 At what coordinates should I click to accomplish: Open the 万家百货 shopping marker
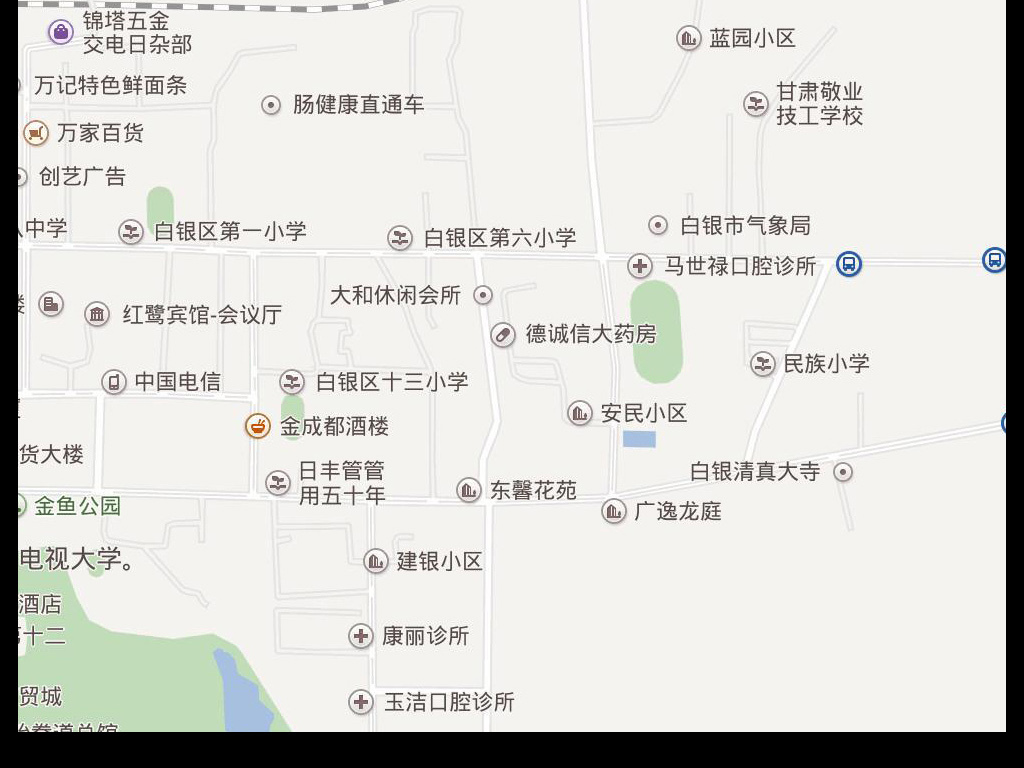[36, 133]
